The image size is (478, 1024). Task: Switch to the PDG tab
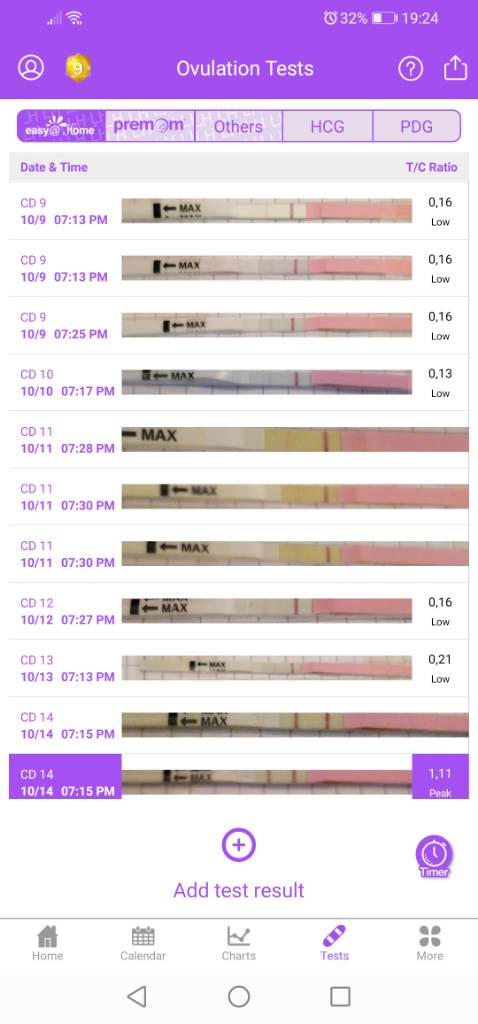[417, 126]
